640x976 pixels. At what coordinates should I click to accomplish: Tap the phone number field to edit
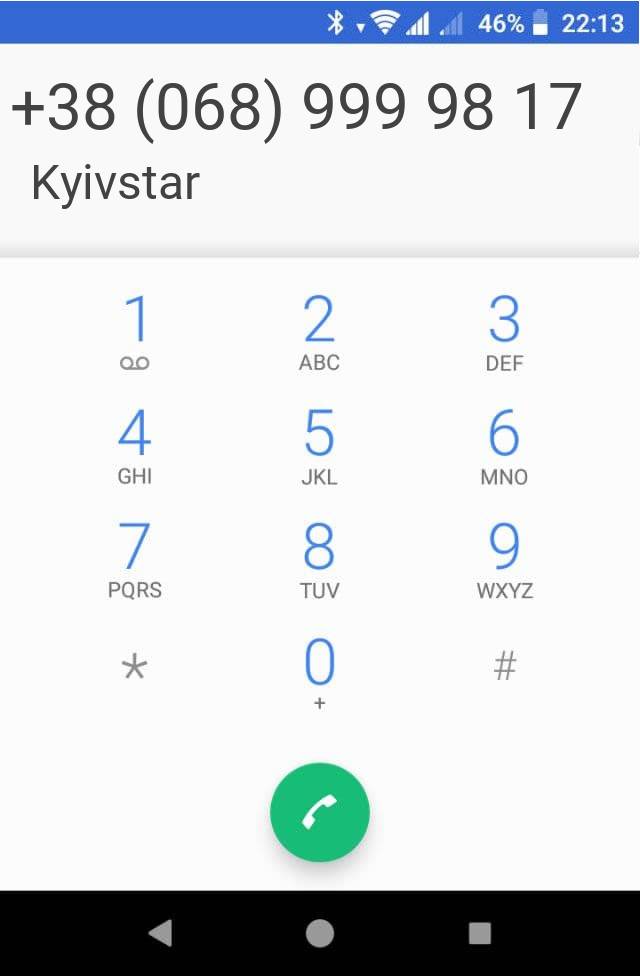click(297, 107)
